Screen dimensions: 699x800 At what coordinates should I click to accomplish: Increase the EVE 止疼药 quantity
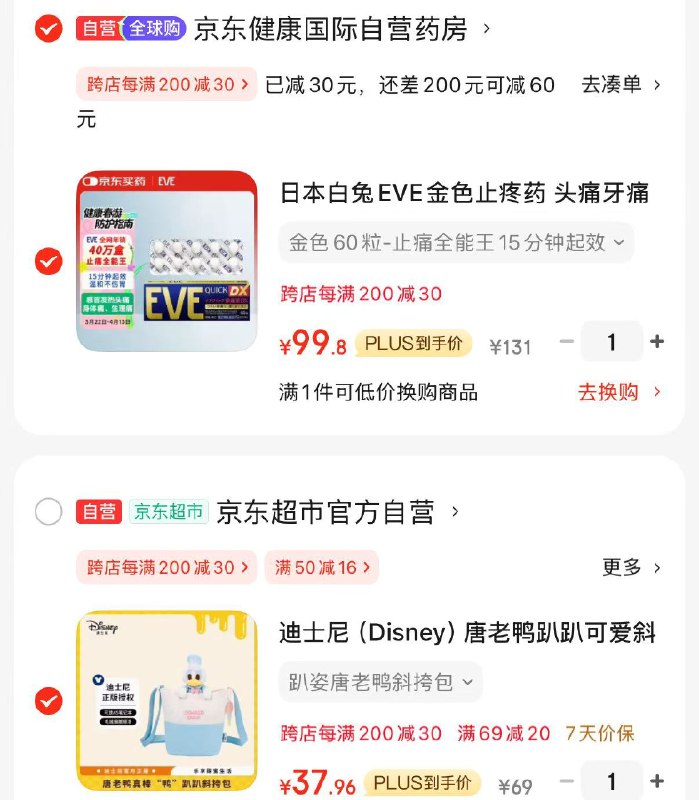coord(657,342)
